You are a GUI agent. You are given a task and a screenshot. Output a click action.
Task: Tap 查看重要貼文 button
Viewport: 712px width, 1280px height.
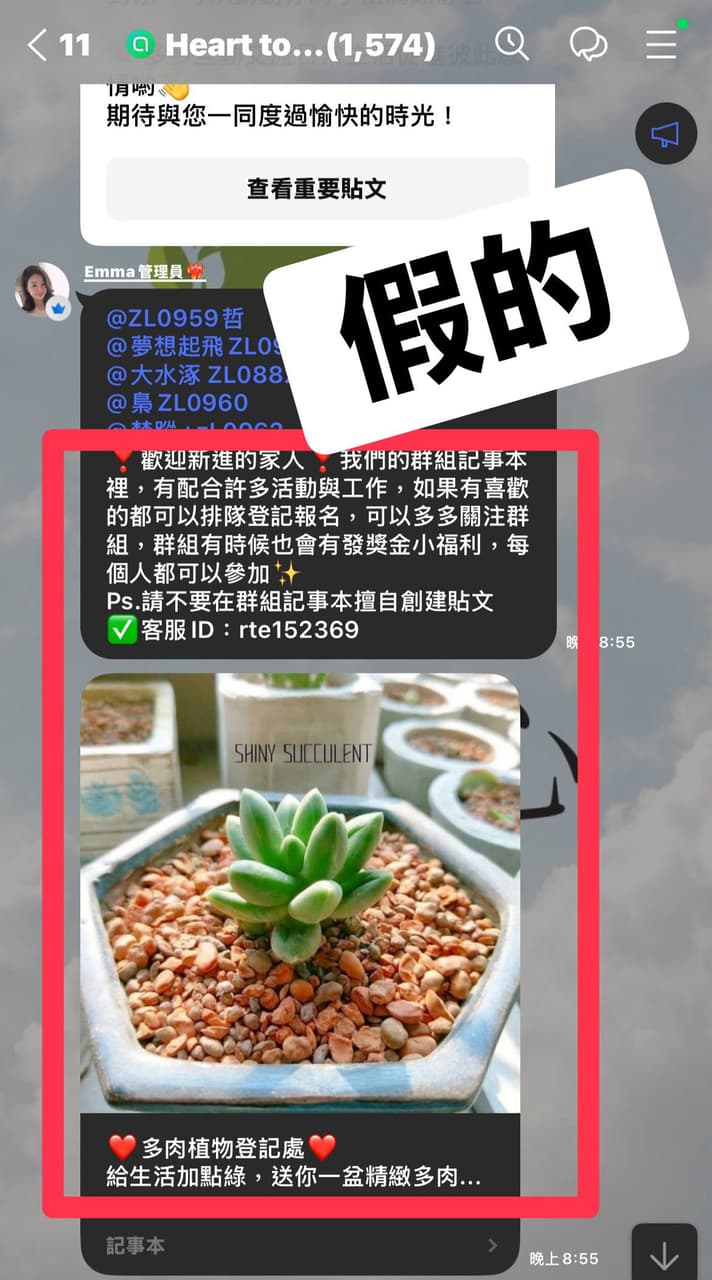[x=317, y=188]
